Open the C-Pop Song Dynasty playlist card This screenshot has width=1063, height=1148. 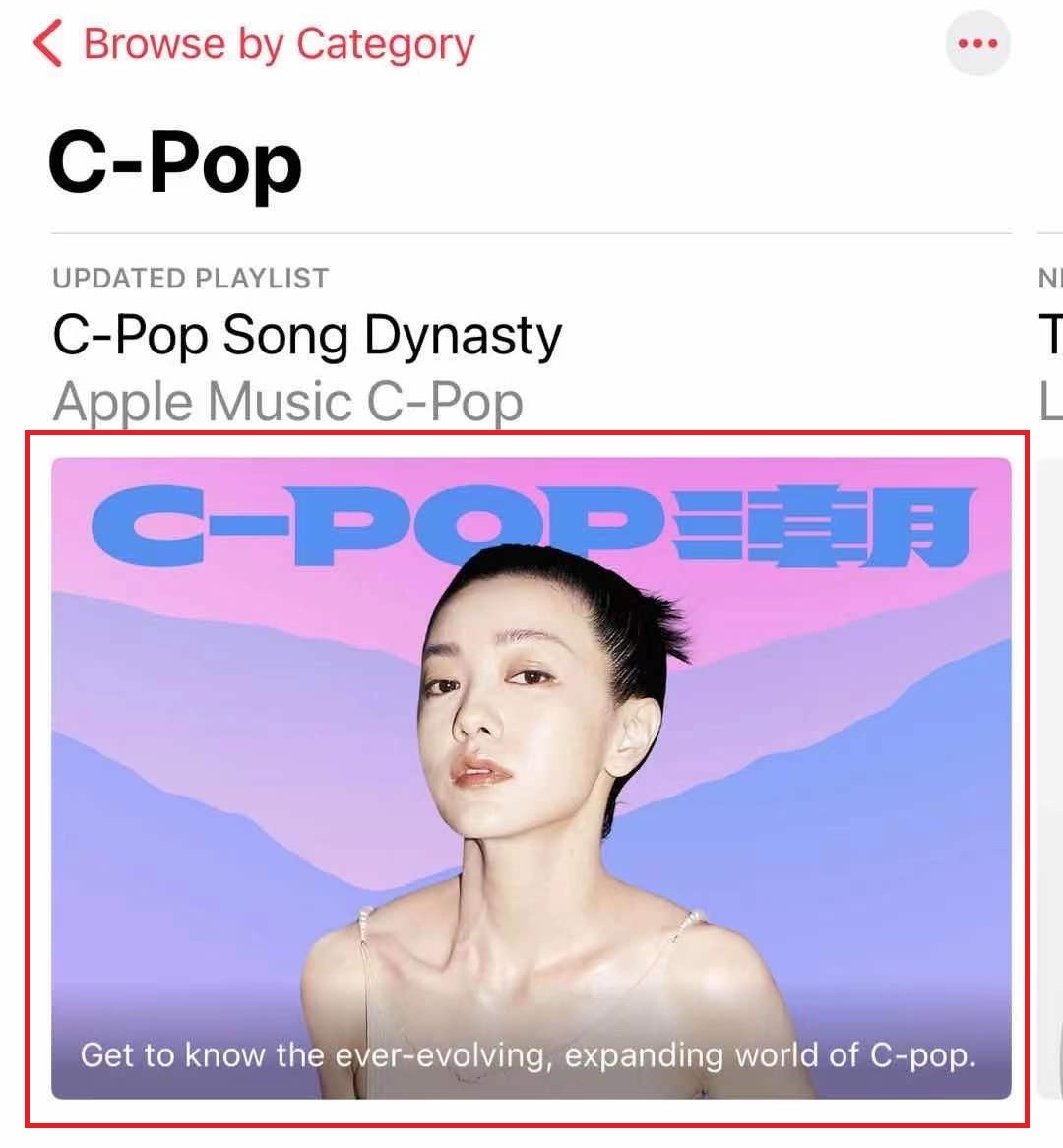click(x=531, y=778)
